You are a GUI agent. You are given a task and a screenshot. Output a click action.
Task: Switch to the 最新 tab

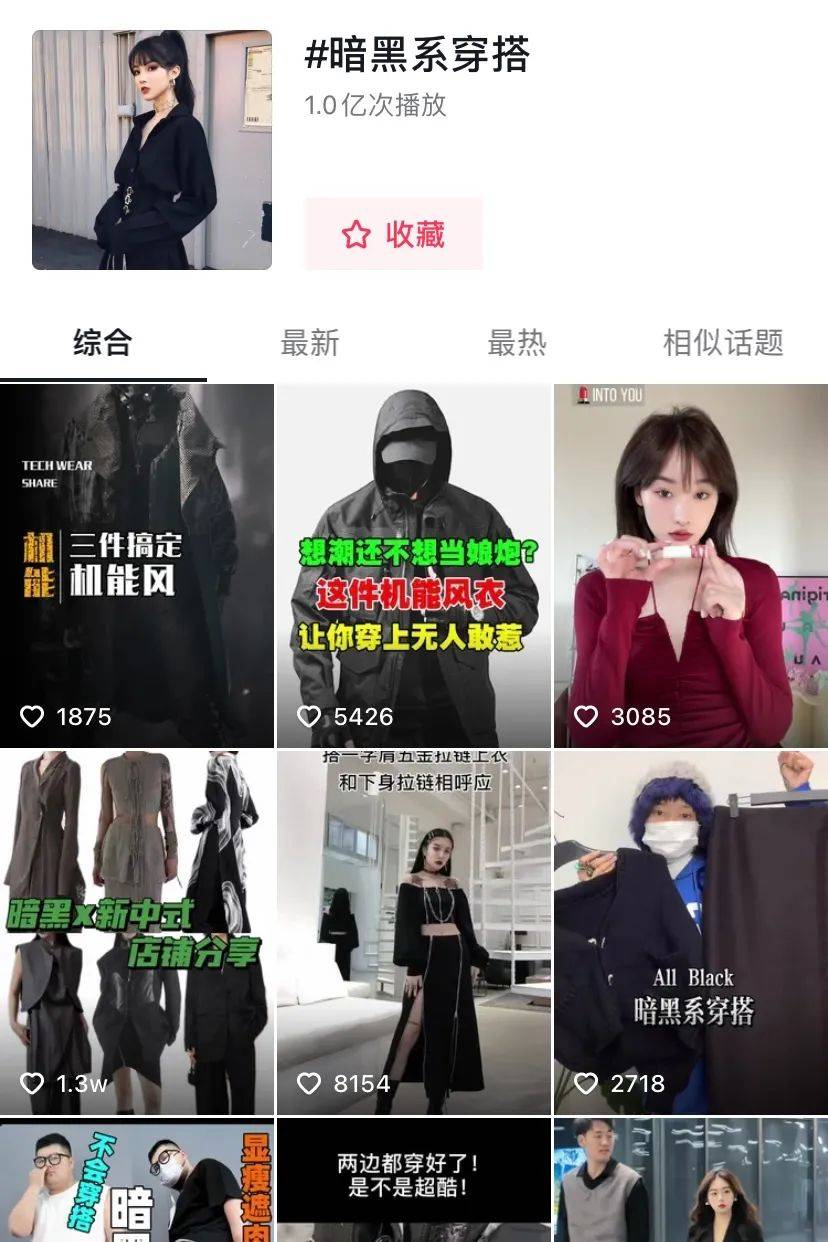pyautogui.click(x=310, y=343)
